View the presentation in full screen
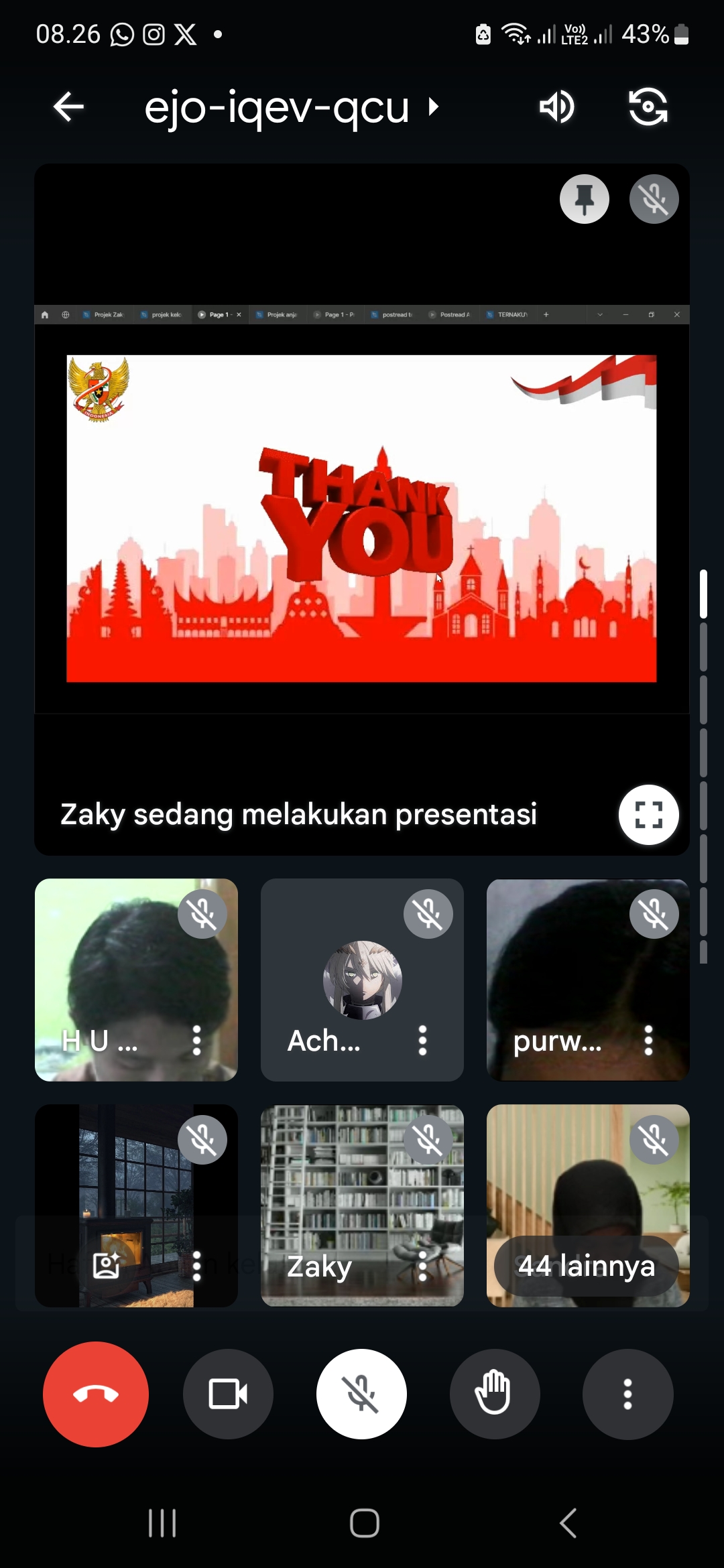Image resolution: width=724 pixels, height=1568 pixels. (x=648, y=815)
